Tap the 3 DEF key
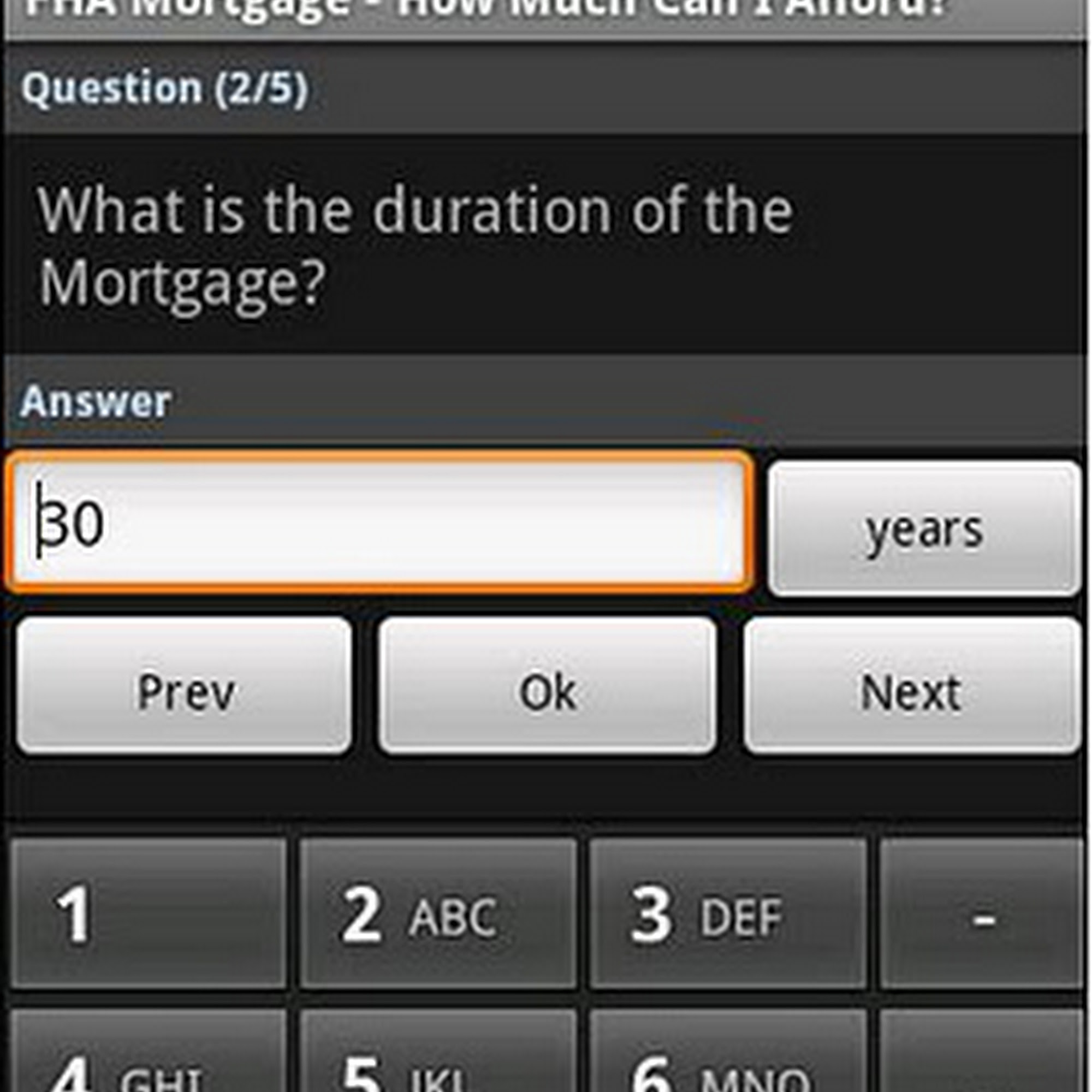Viewport: 1092px width, 1092px height. (728, 915)
